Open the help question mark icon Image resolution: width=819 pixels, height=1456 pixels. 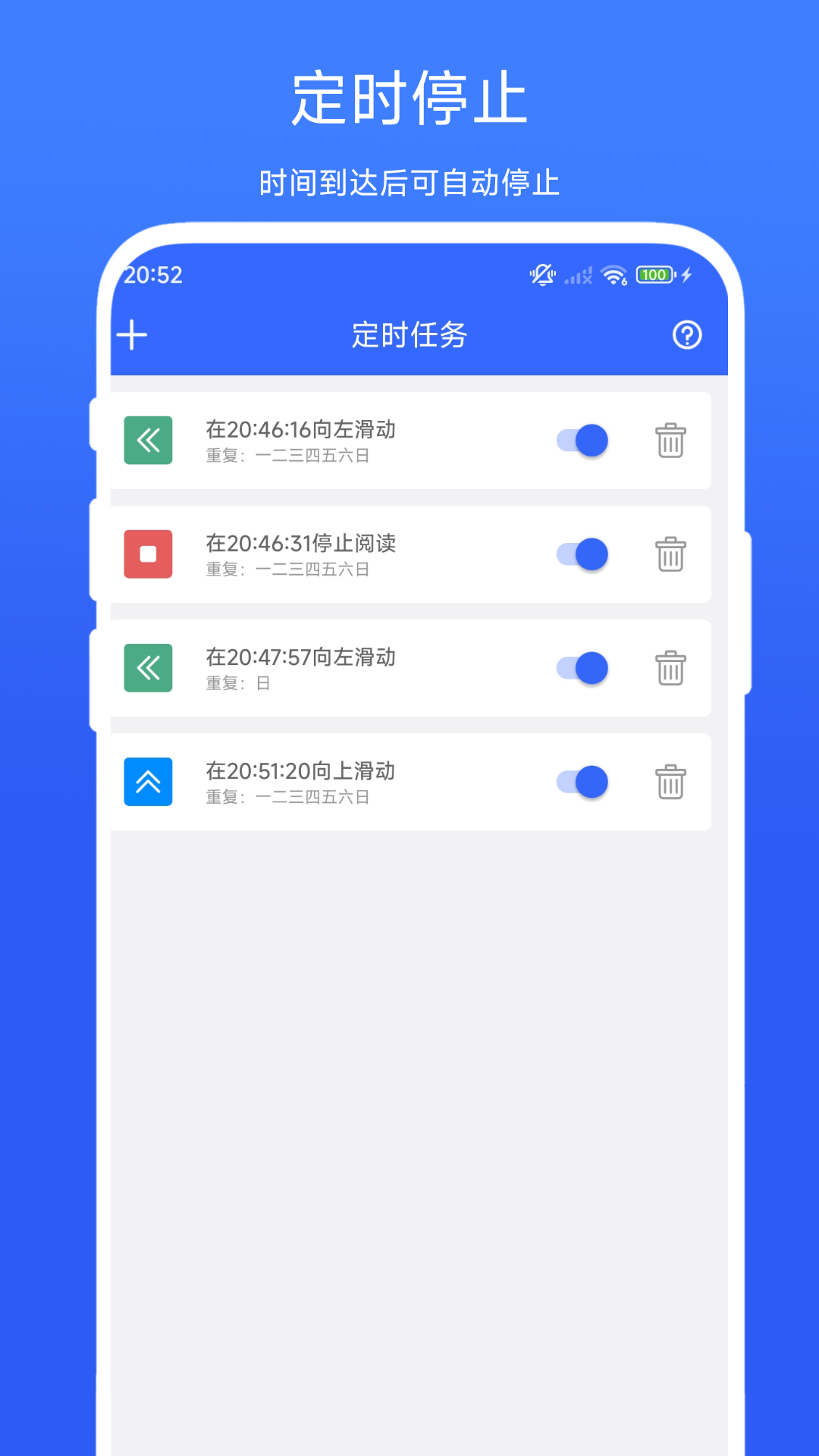coord(686,334)
